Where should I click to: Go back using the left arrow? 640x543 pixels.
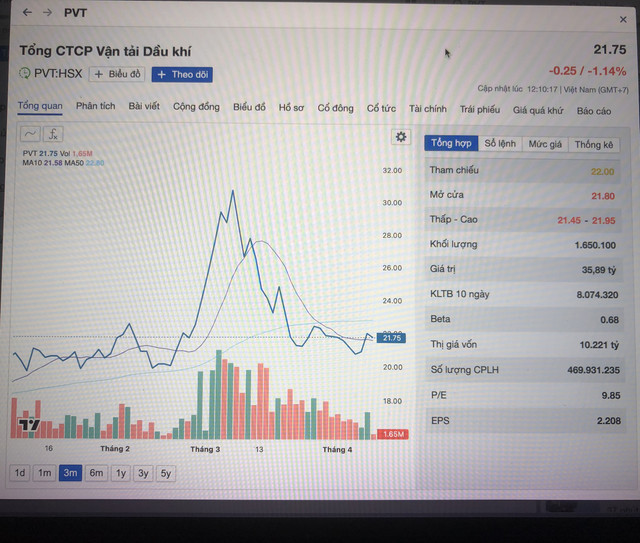tap(27, 13)
